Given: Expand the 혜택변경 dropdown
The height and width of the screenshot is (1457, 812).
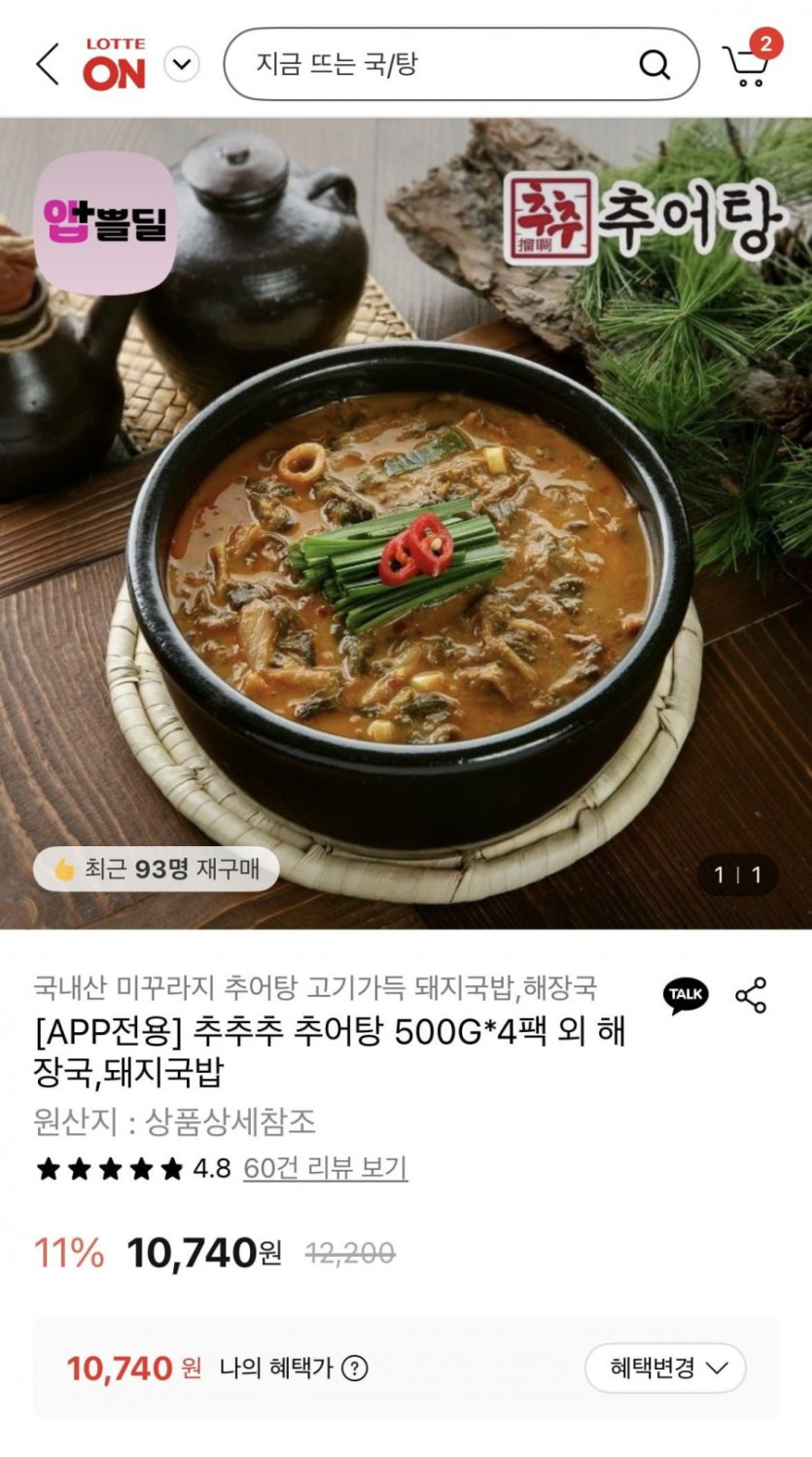Looking at the screenshot, I should 665,1368.
